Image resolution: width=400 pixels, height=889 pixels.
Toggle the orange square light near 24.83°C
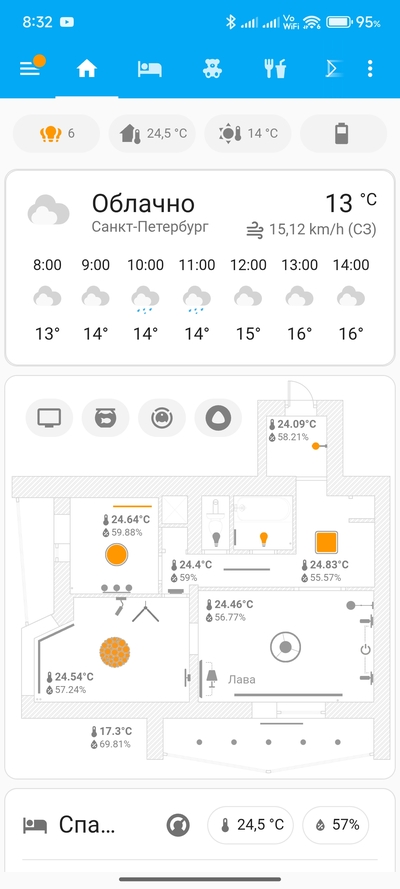(x=326, y=542)
